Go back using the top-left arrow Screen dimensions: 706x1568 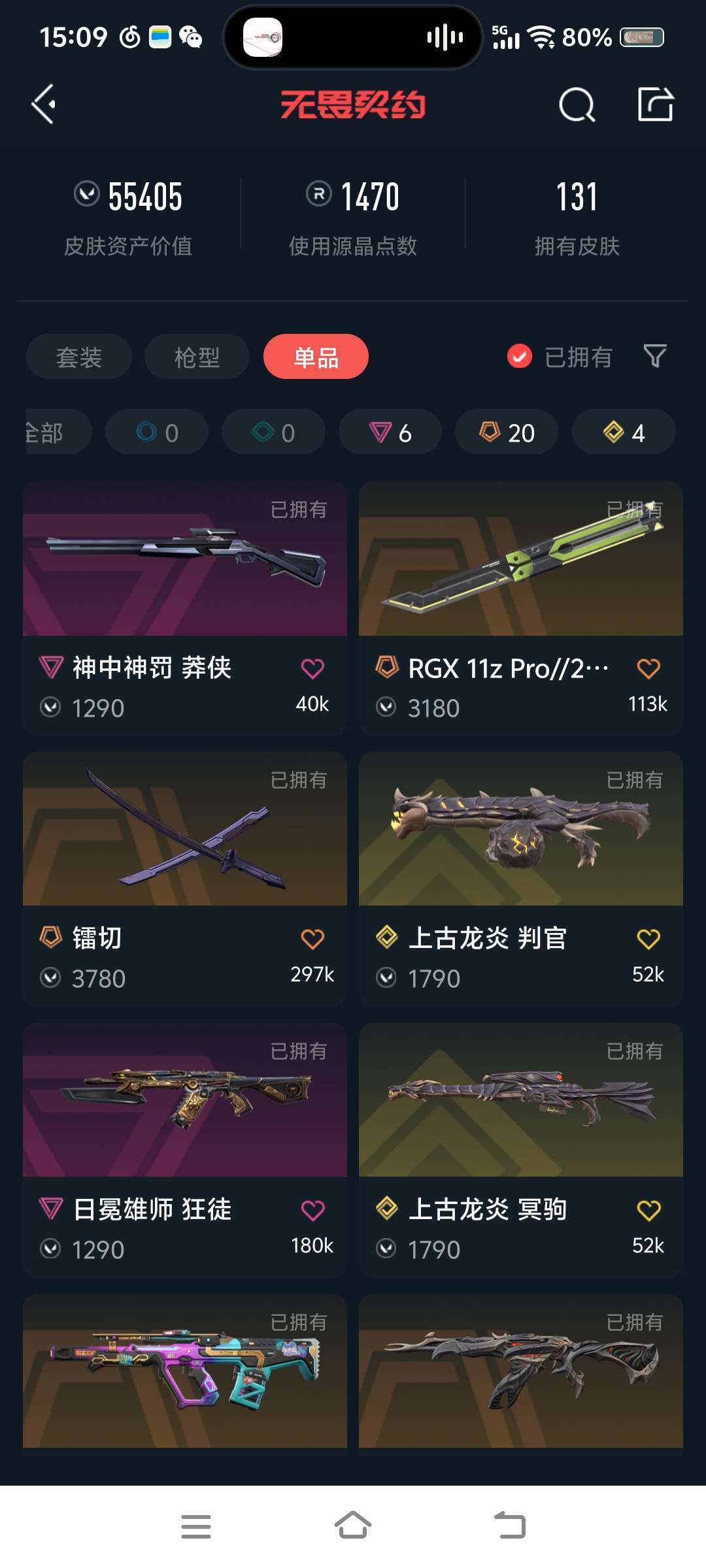(44, 105)
